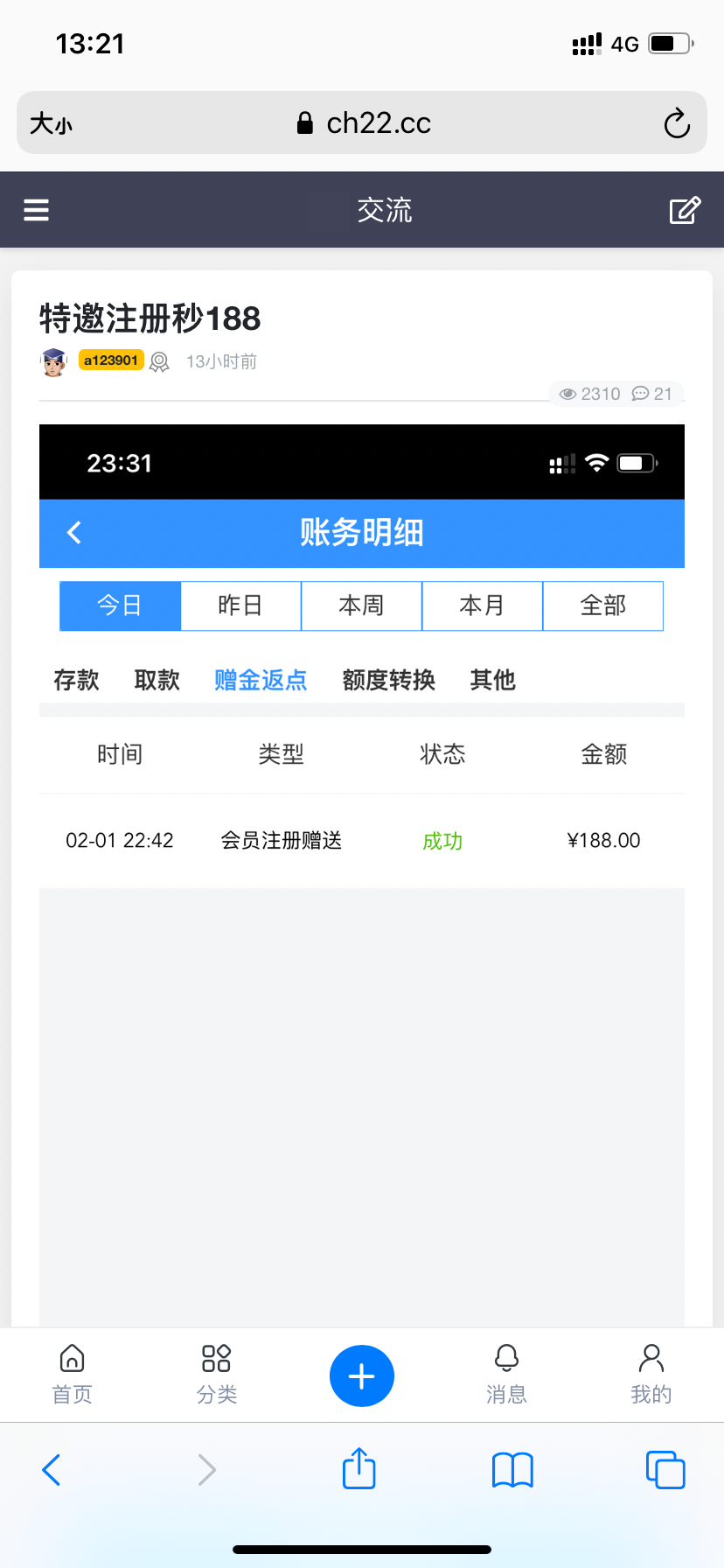Reload the page in Safari
The height and width of the screenshot is (1568, 724).
coord(676,123)
